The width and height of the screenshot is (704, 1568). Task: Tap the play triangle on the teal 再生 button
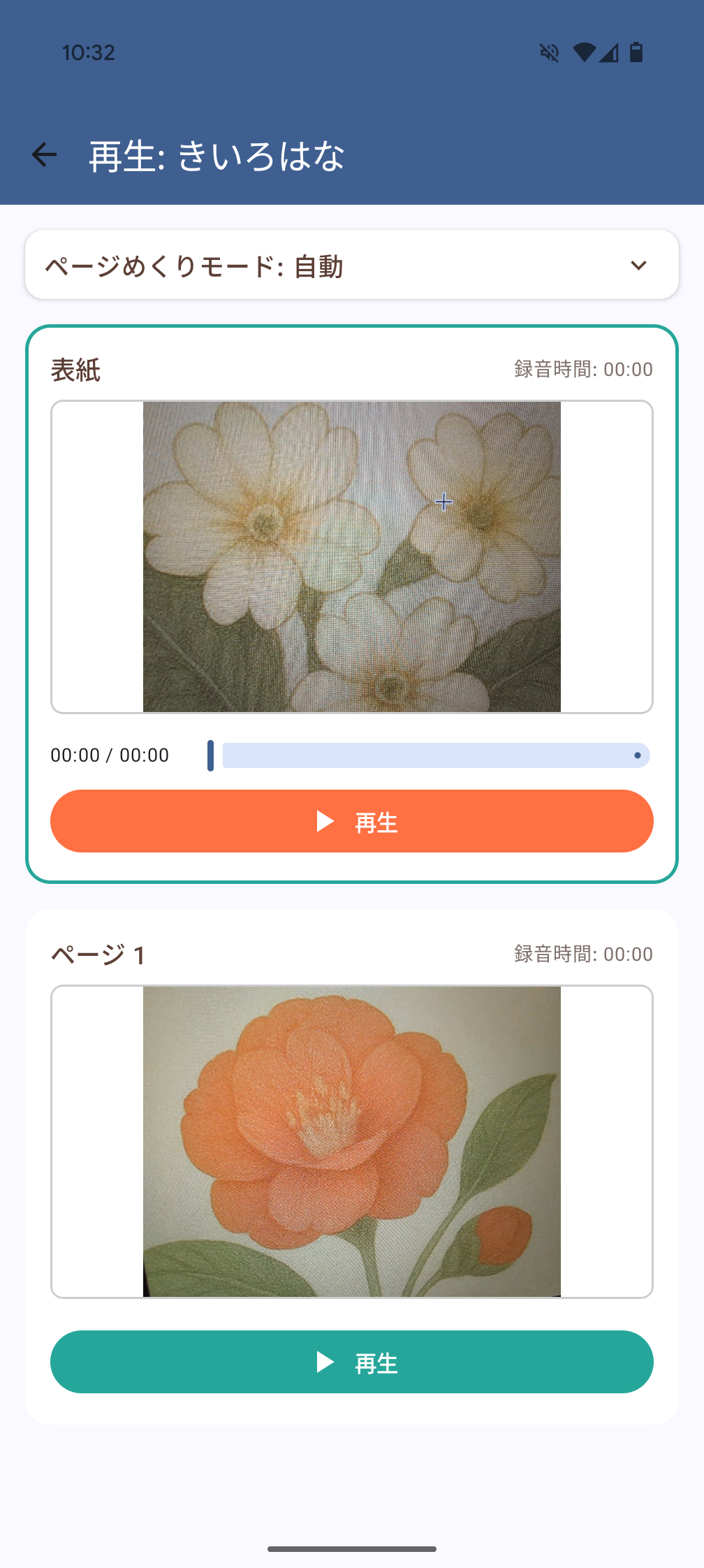pyautogui.click(x=325, y=1361)
